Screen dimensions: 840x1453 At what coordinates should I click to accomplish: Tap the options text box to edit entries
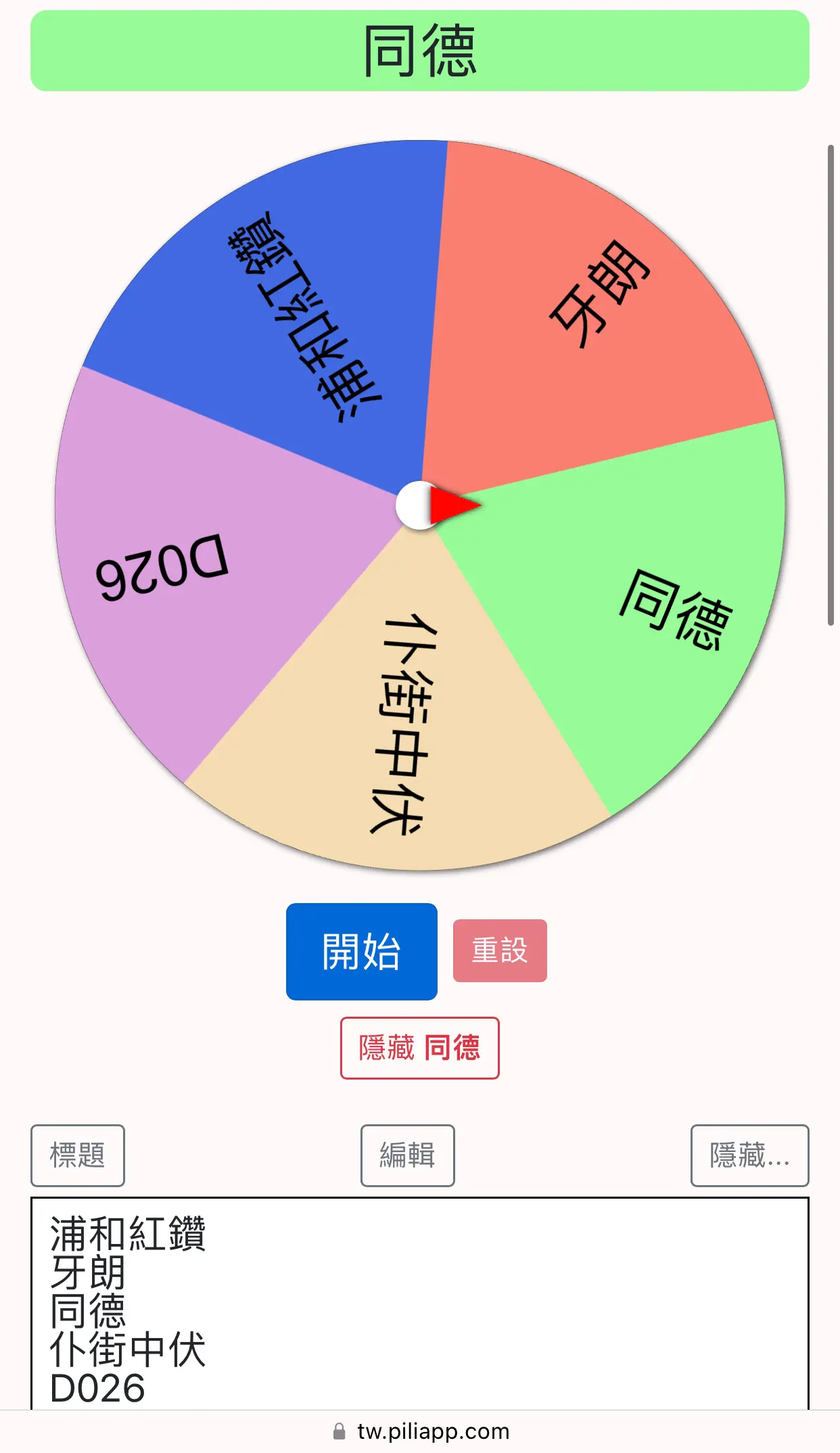[x=420, y=1304]
